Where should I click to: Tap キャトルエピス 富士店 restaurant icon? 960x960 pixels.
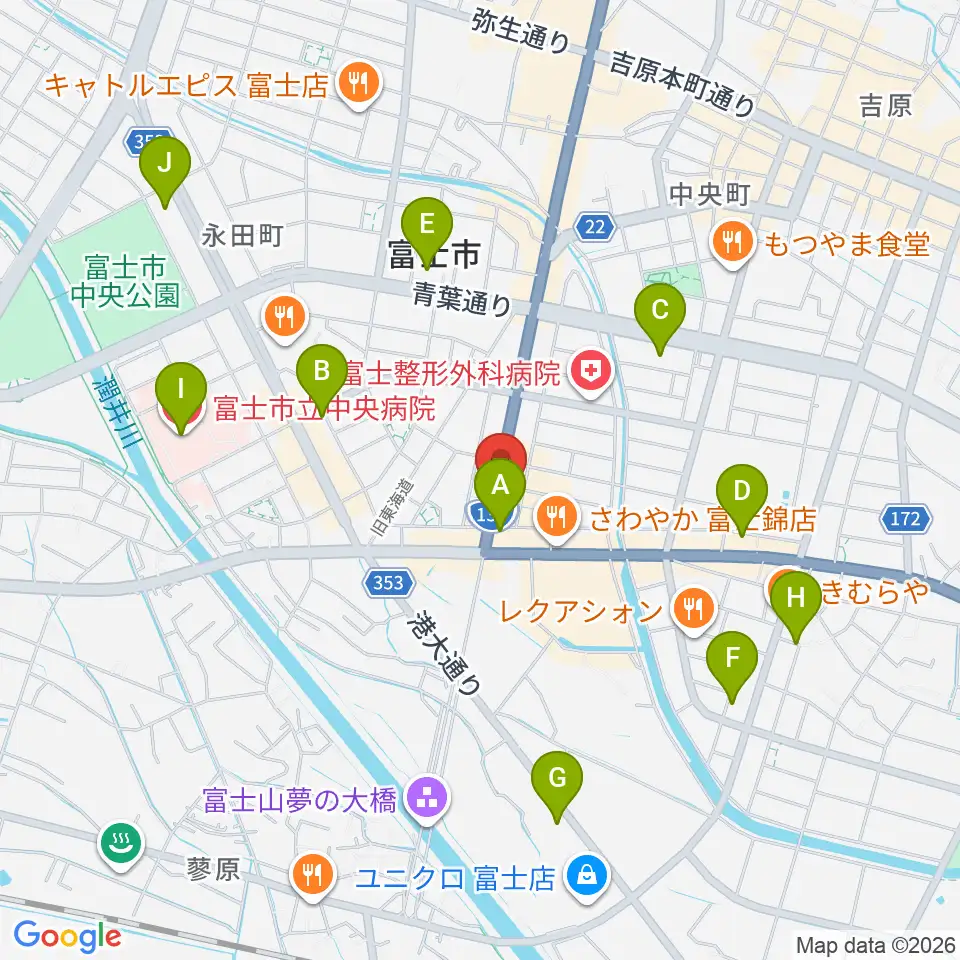(359, 85)
